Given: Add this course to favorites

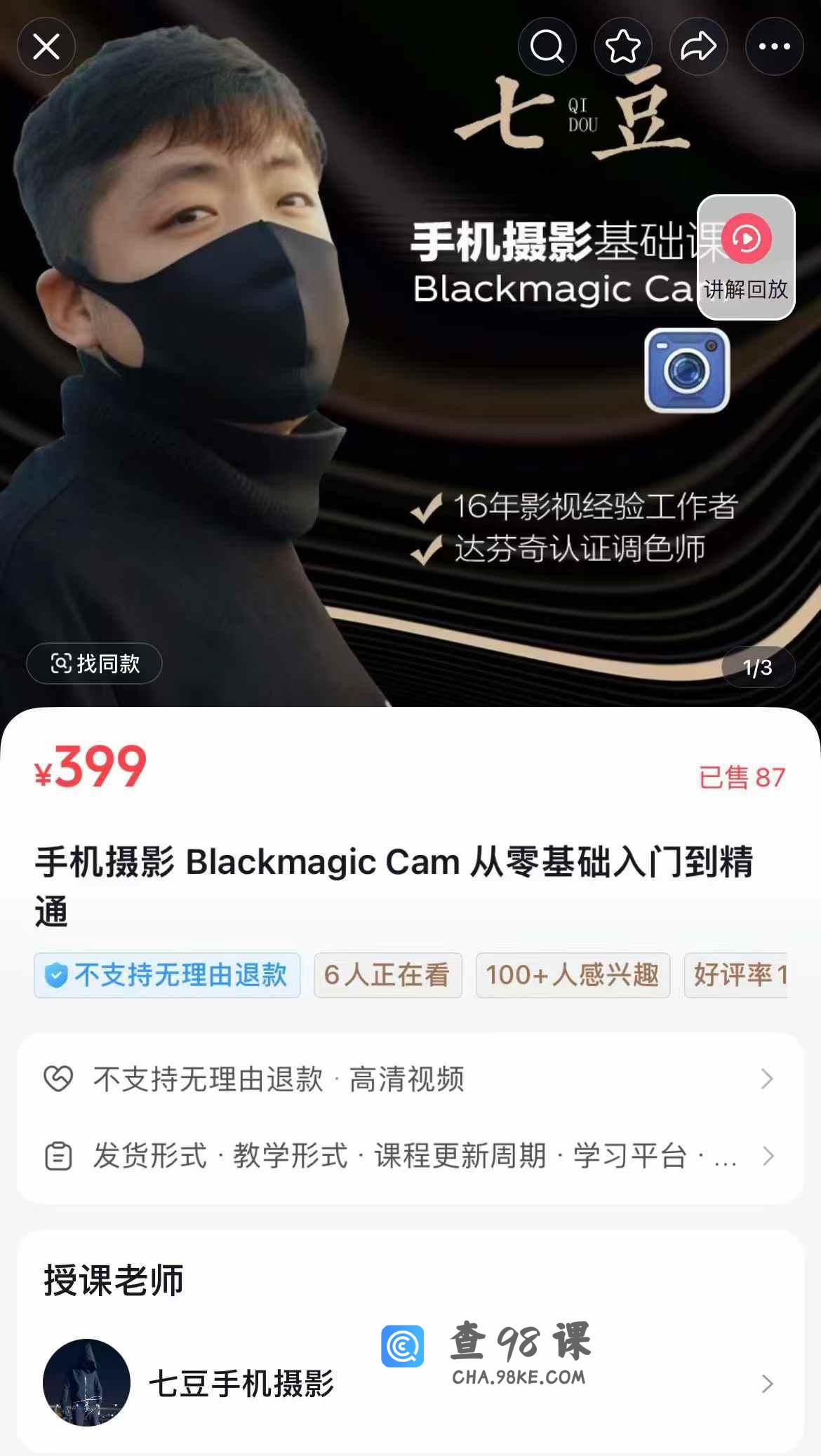Looking at the screenshot, I should (x=622, y=47).
